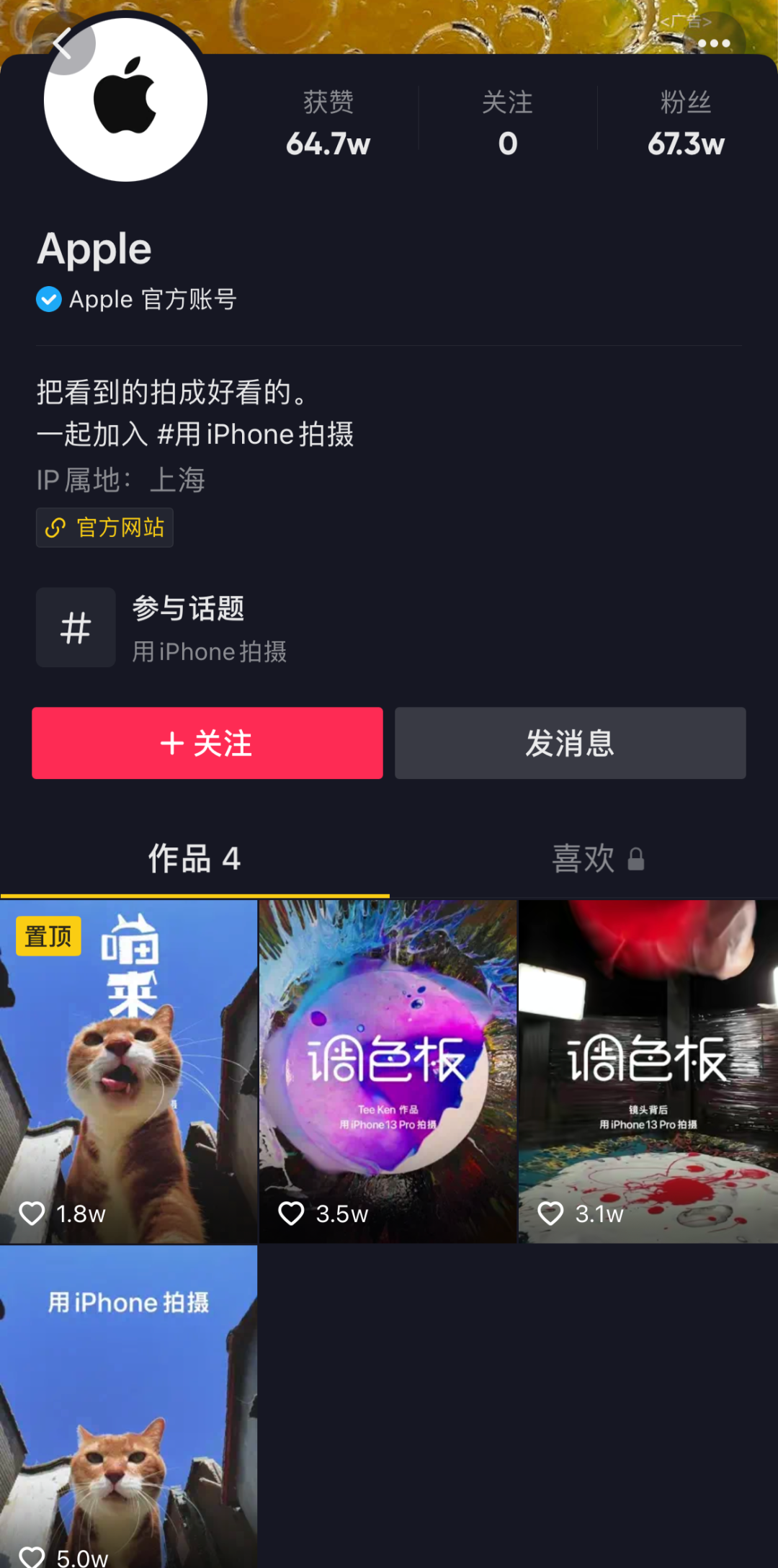Play the pinned 置顶 cat video
778x1568 pixels.
point(128,1072)
